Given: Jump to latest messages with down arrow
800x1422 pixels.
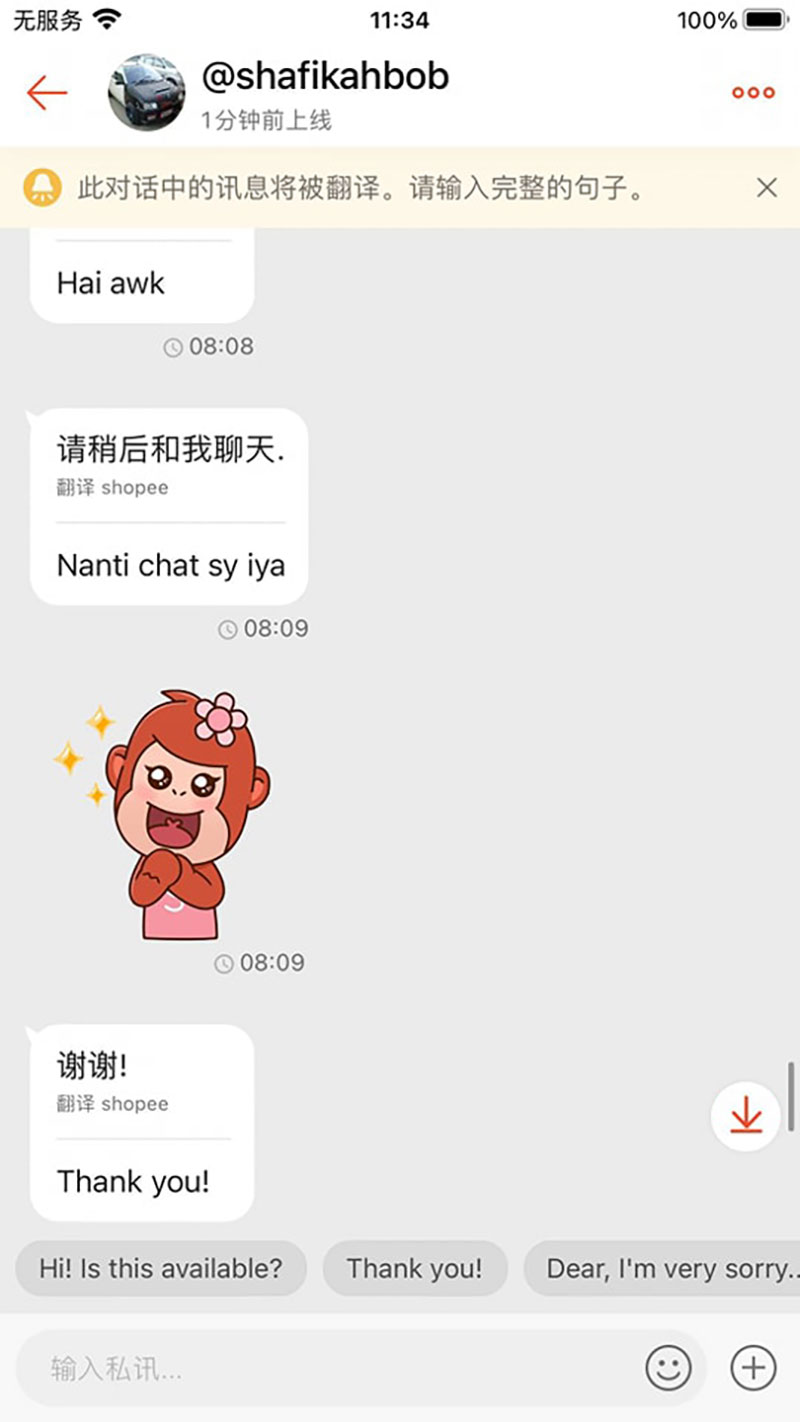Looking at the screenshot, I should [x=746, y=1115].
